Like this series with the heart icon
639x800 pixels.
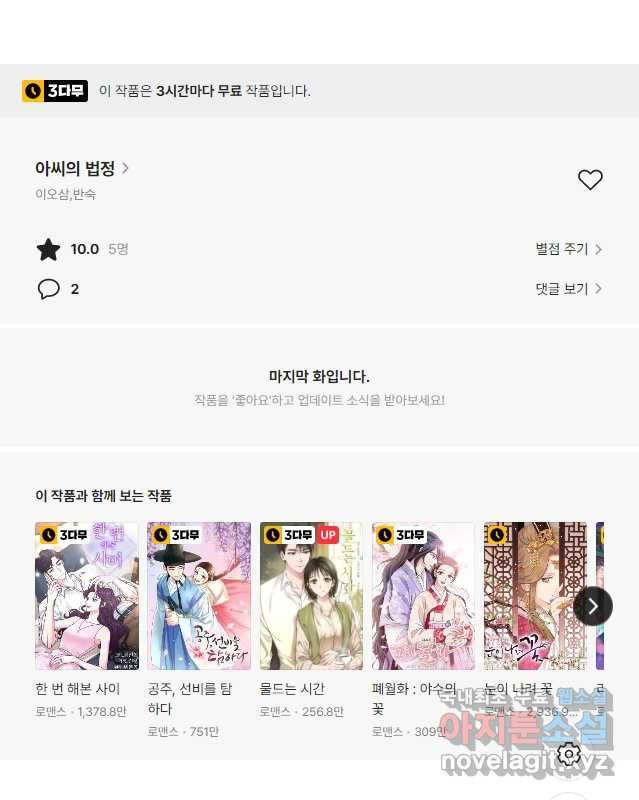click(x=590, y=180)
